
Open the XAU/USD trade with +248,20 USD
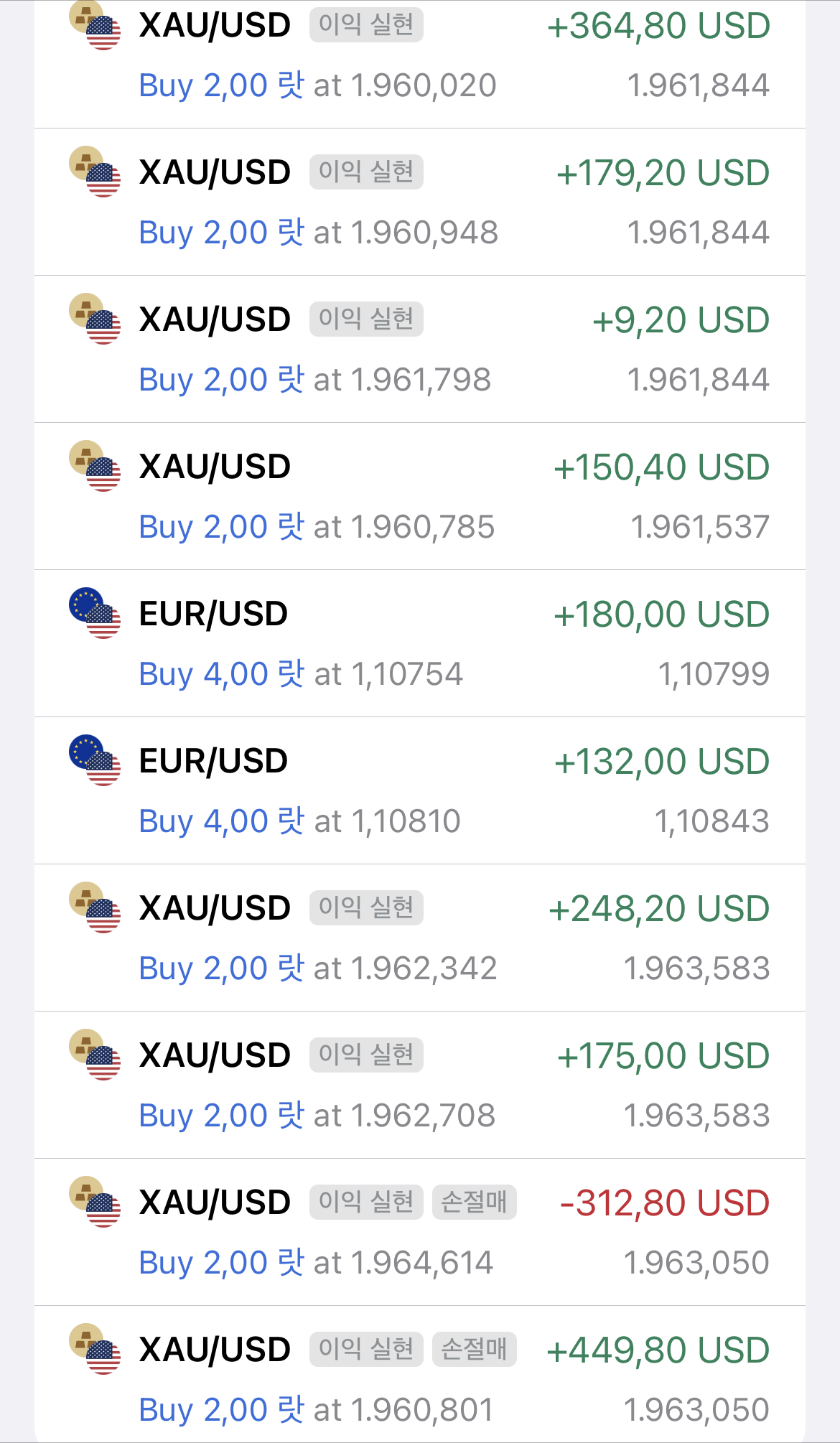[420, 938]
